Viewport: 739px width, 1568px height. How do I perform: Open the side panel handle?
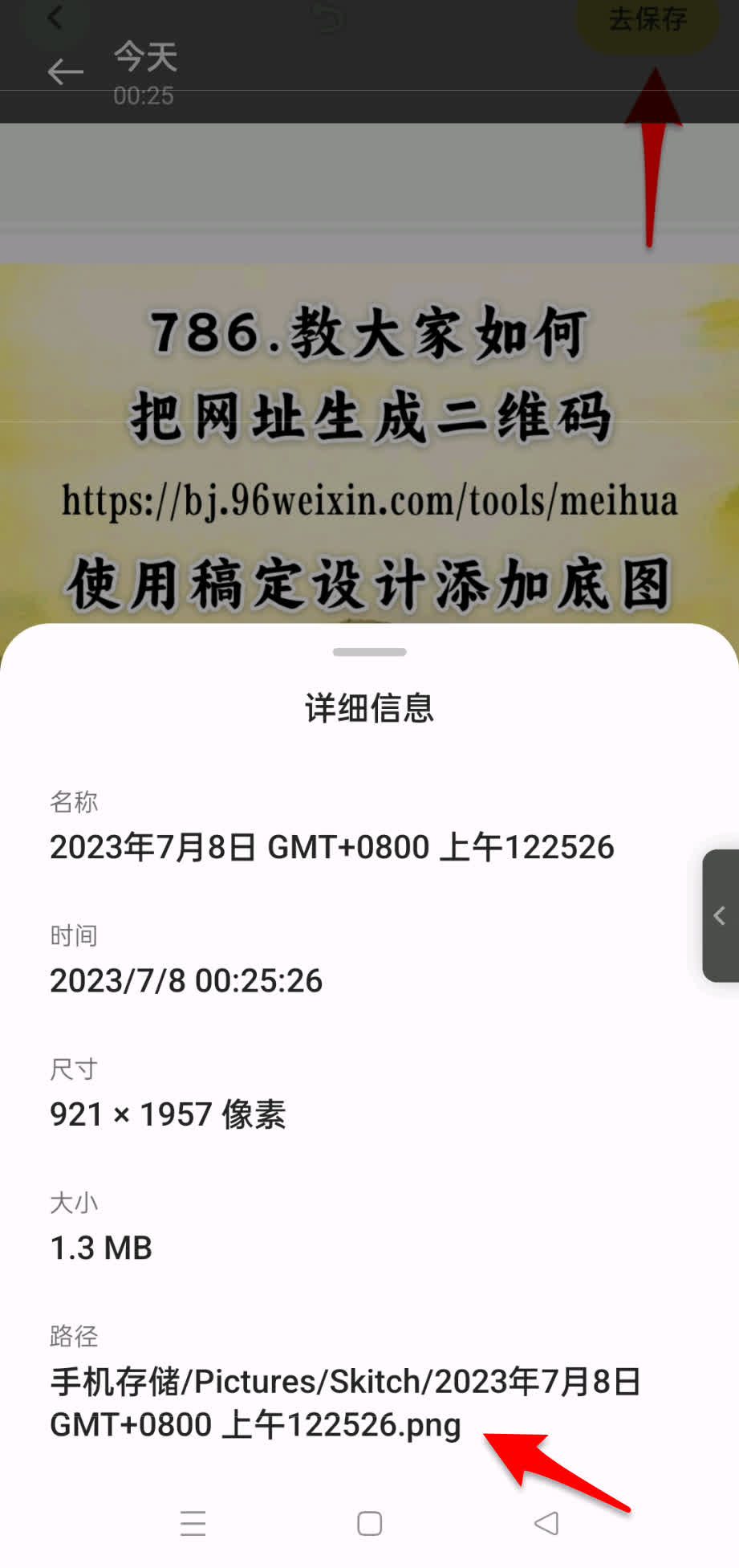(x=720, y=915)
